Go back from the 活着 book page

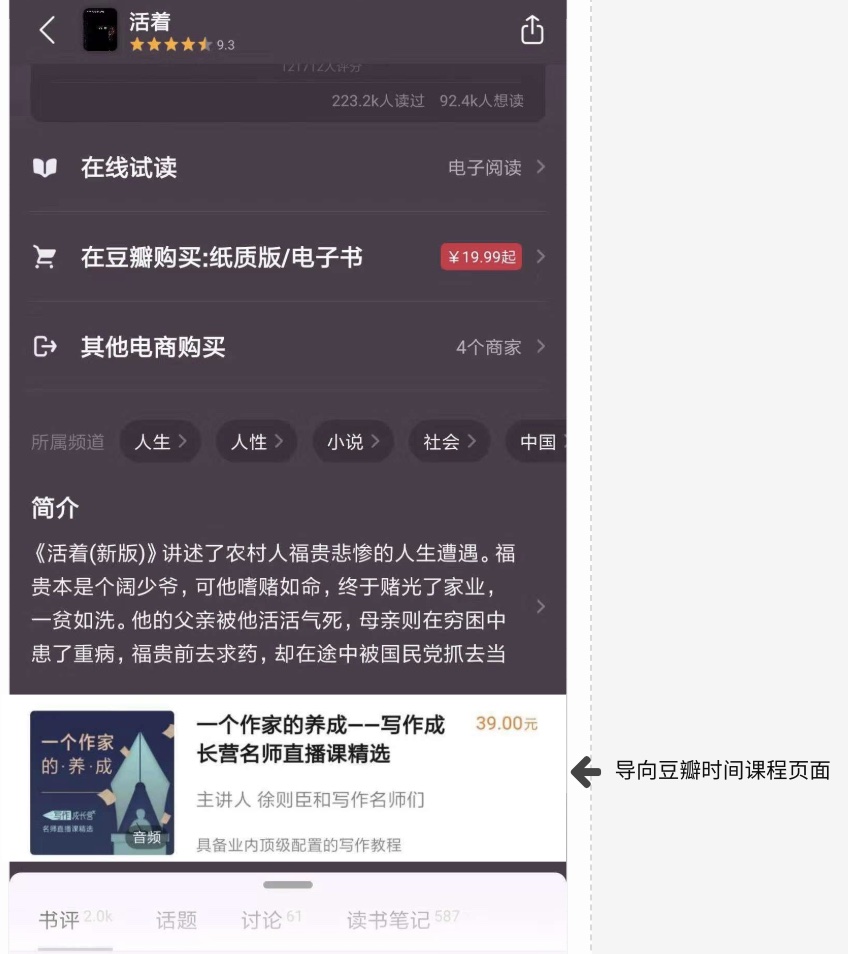click(x=47, y=31)
